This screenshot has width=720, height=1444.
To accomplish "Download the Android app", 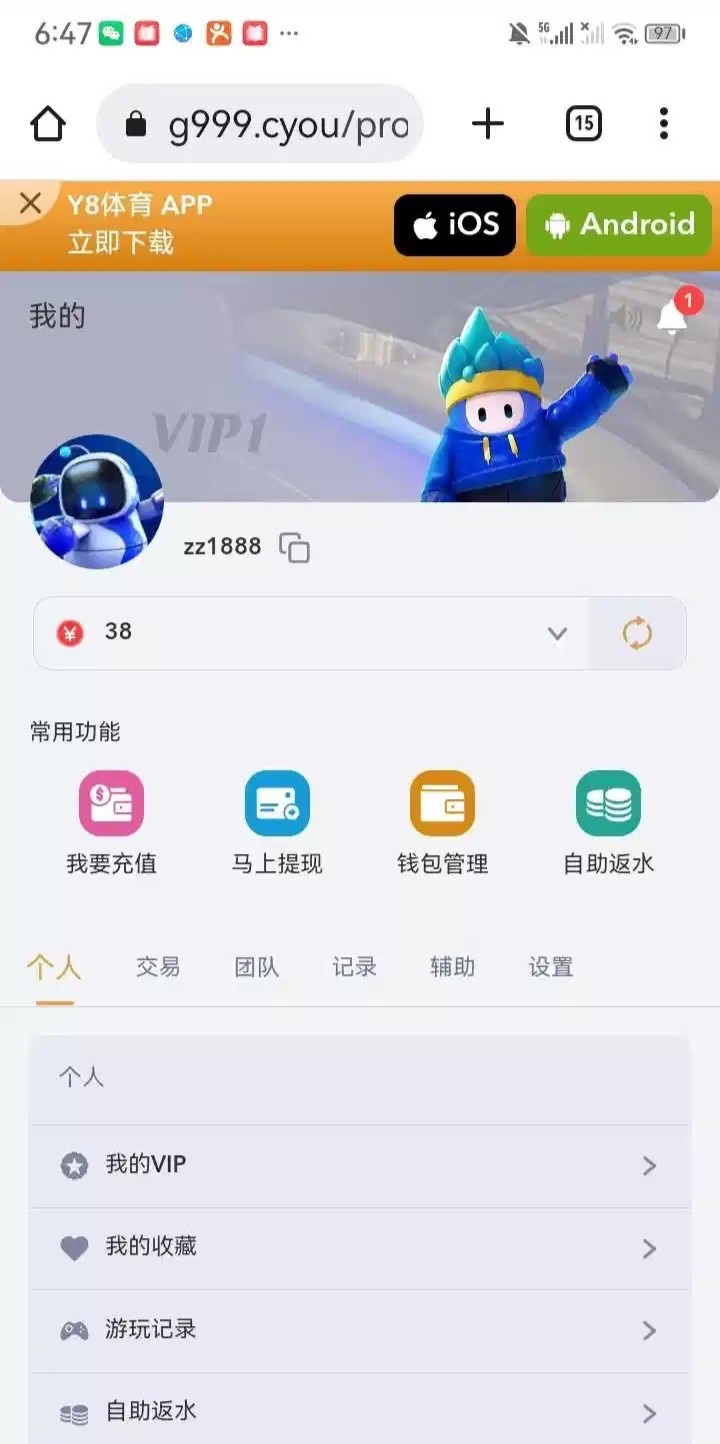I will point(619,225).
